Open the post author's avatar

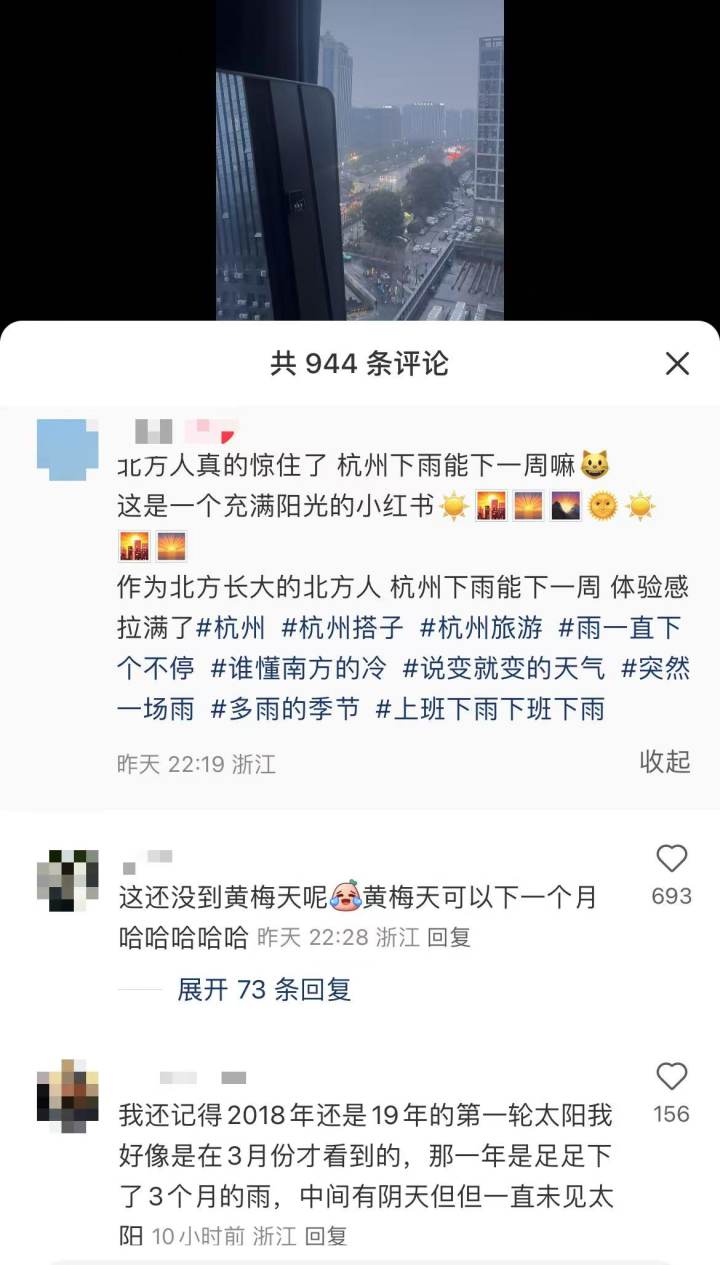(x=67, y=450)
